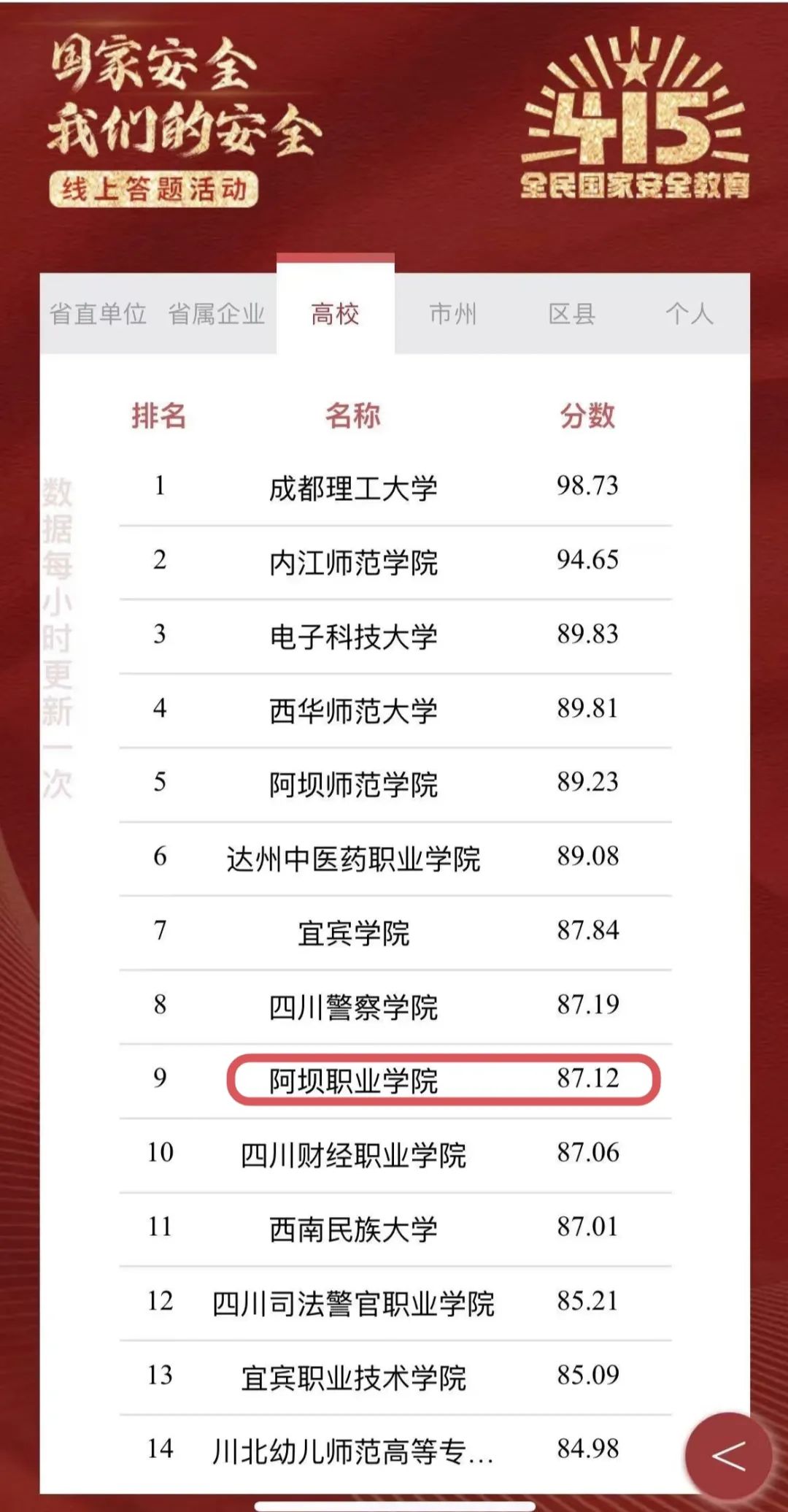788x1512 pixels.
Task: Switch to the 省属企业 tab
Action: (x=217, y=314)
